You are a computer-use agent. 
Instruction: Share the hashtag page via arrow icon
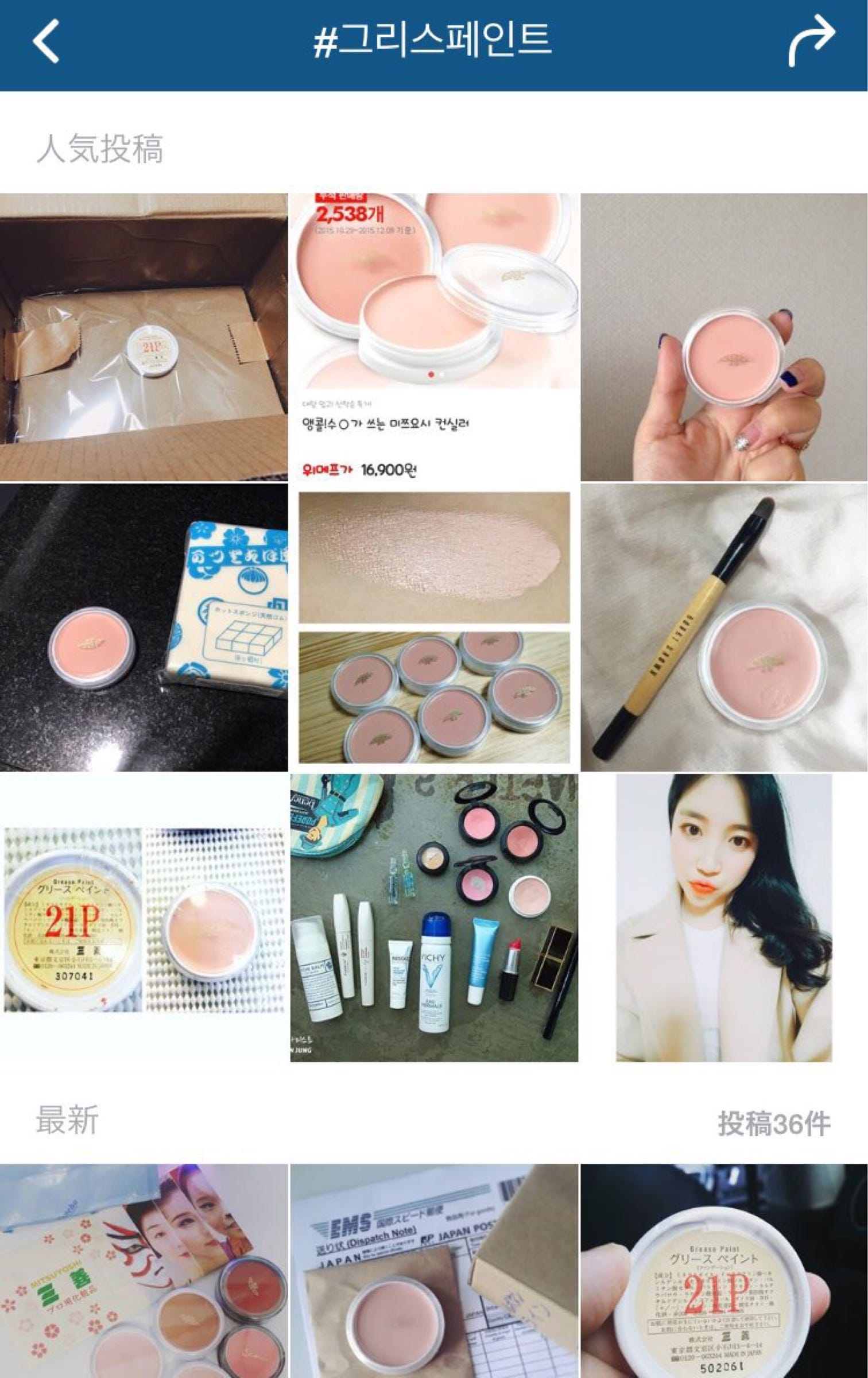click(811, 41)
